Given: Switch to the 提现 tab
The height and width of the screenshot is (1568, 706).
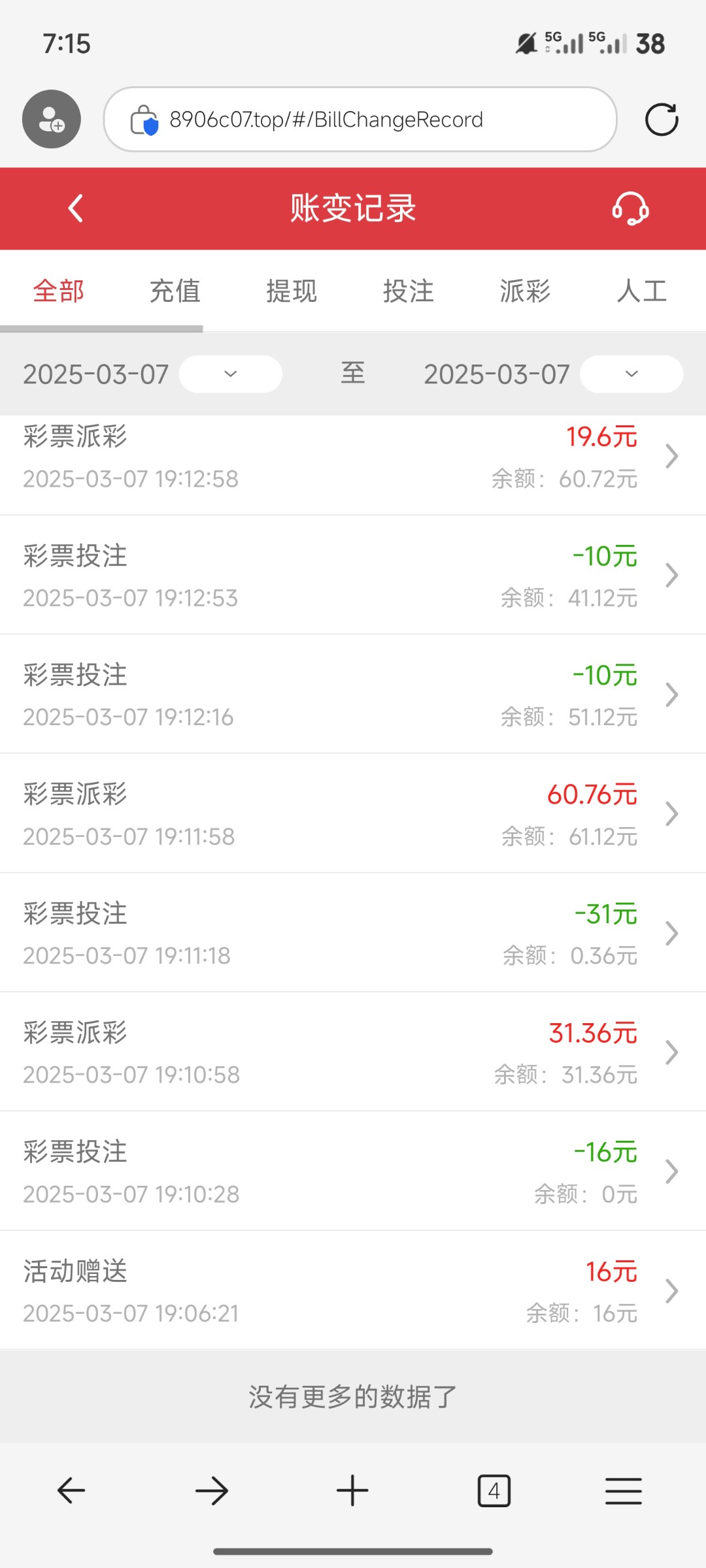Looking at the screenshot, I should click(292, 291).
